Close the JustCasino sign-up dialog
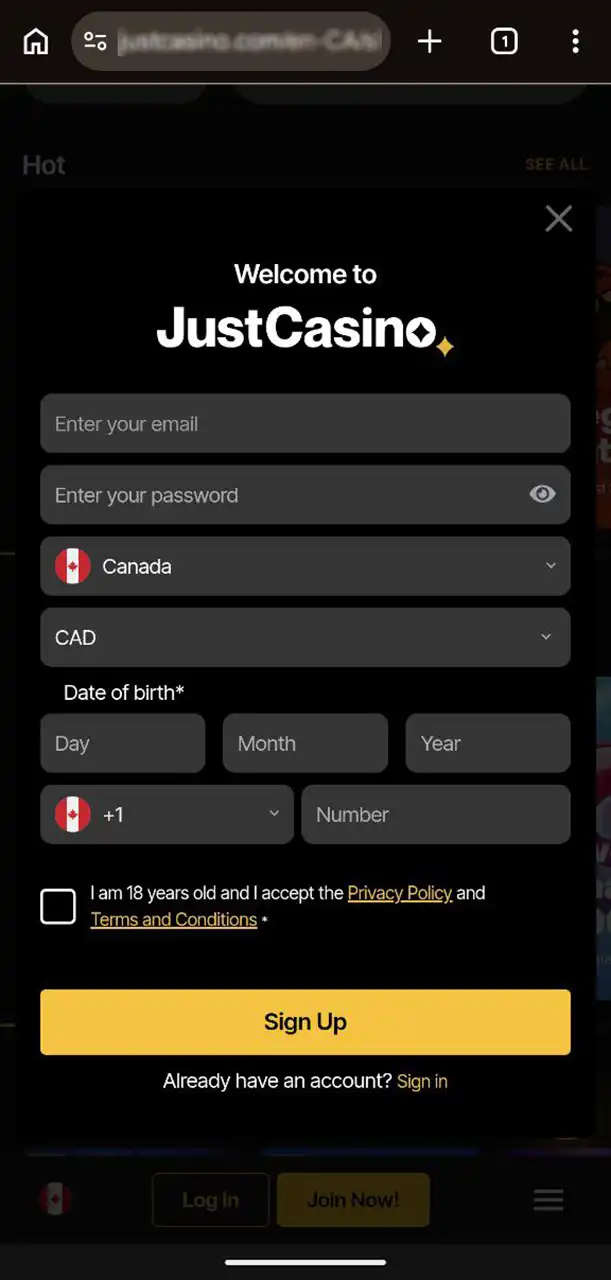611x1280 pixels. pos(558,219)
